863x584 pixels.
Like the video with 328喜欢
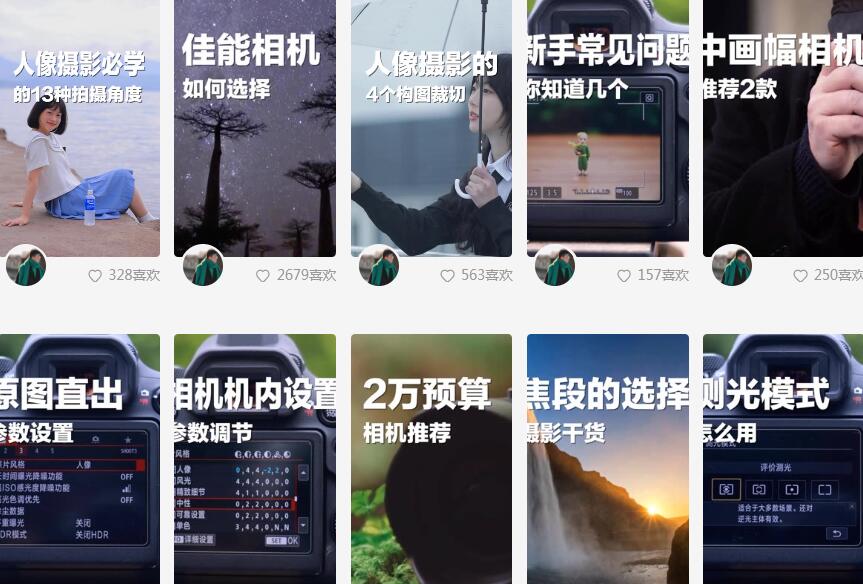96,275
